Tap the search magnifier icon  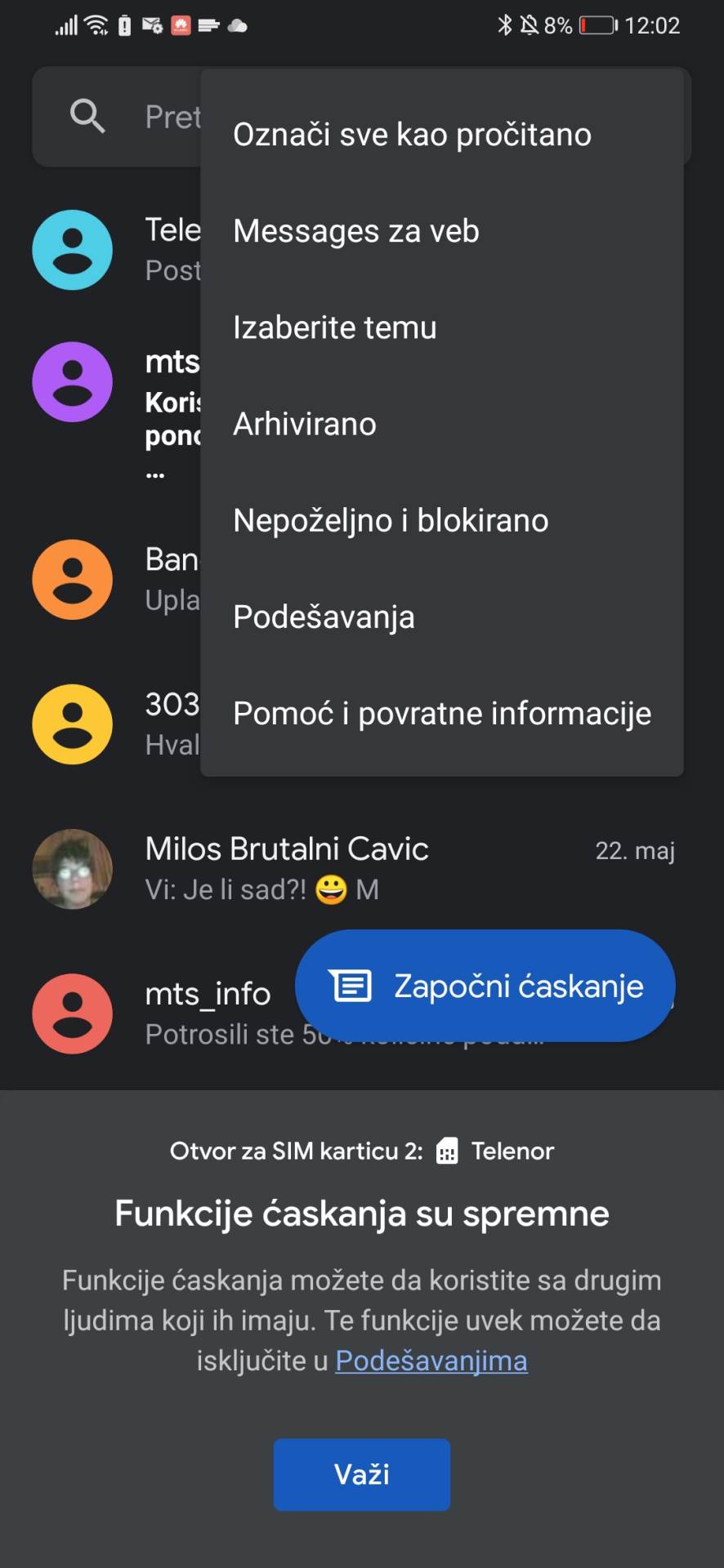tap(87, 116)
